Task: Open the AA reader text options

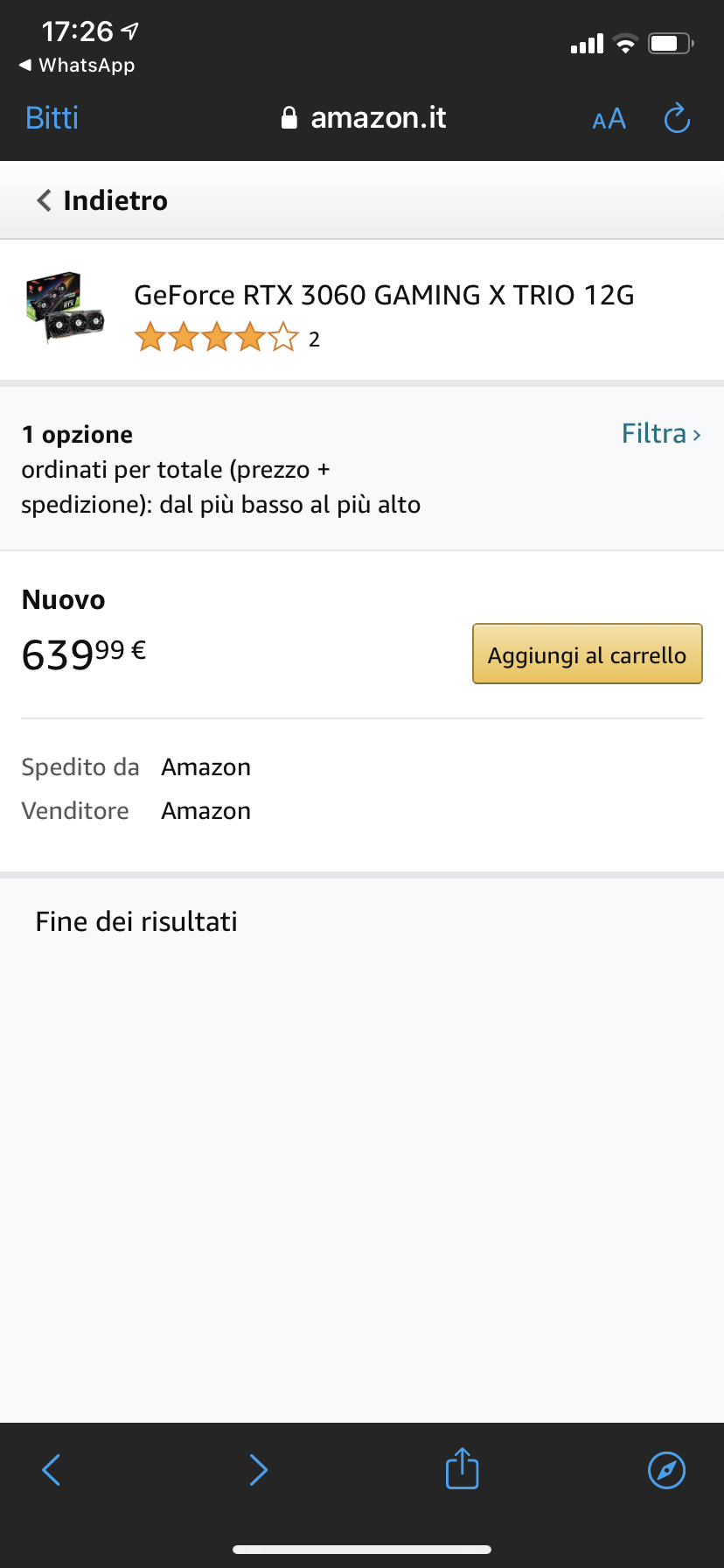Action: [609, 119]
